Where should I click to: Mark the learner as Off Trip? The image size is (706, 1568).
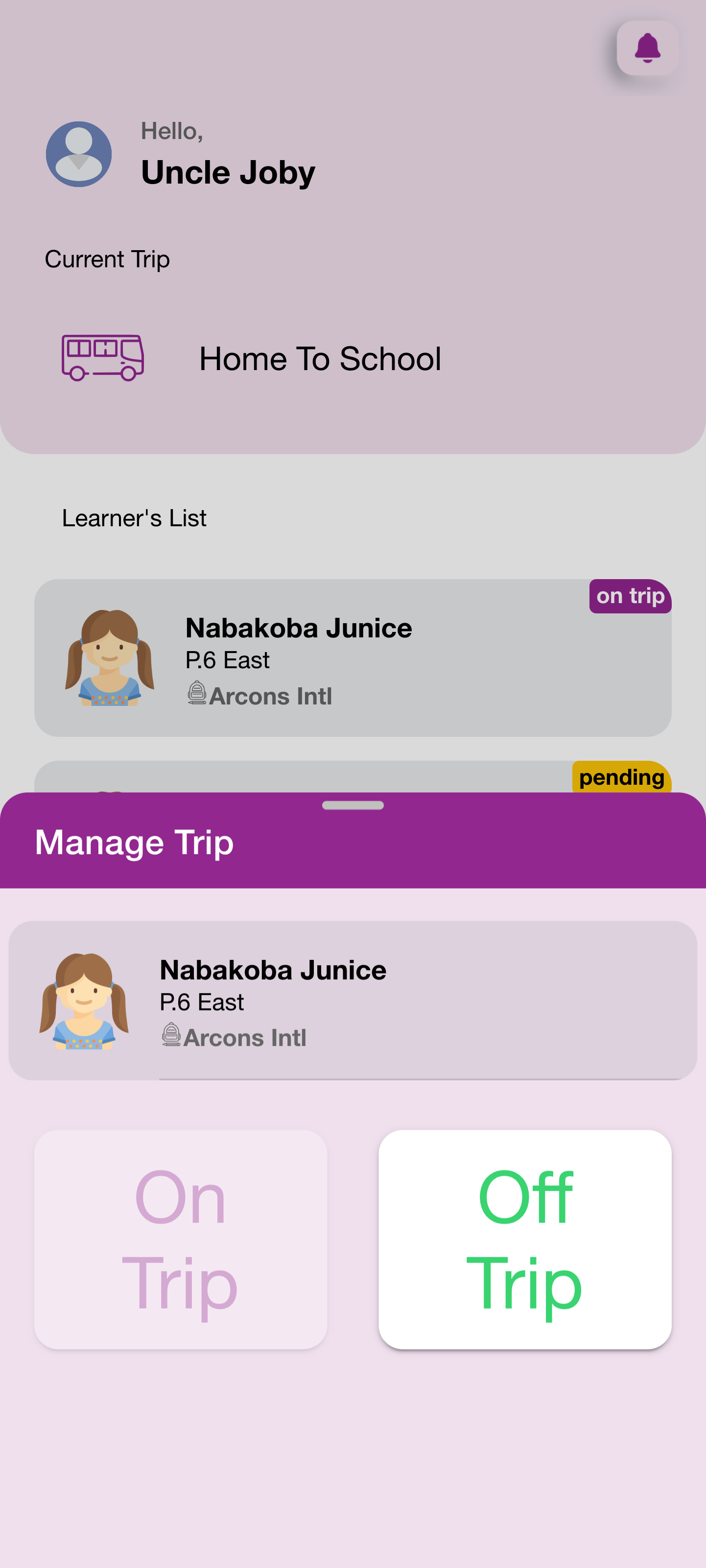(x=525, y=1240)
